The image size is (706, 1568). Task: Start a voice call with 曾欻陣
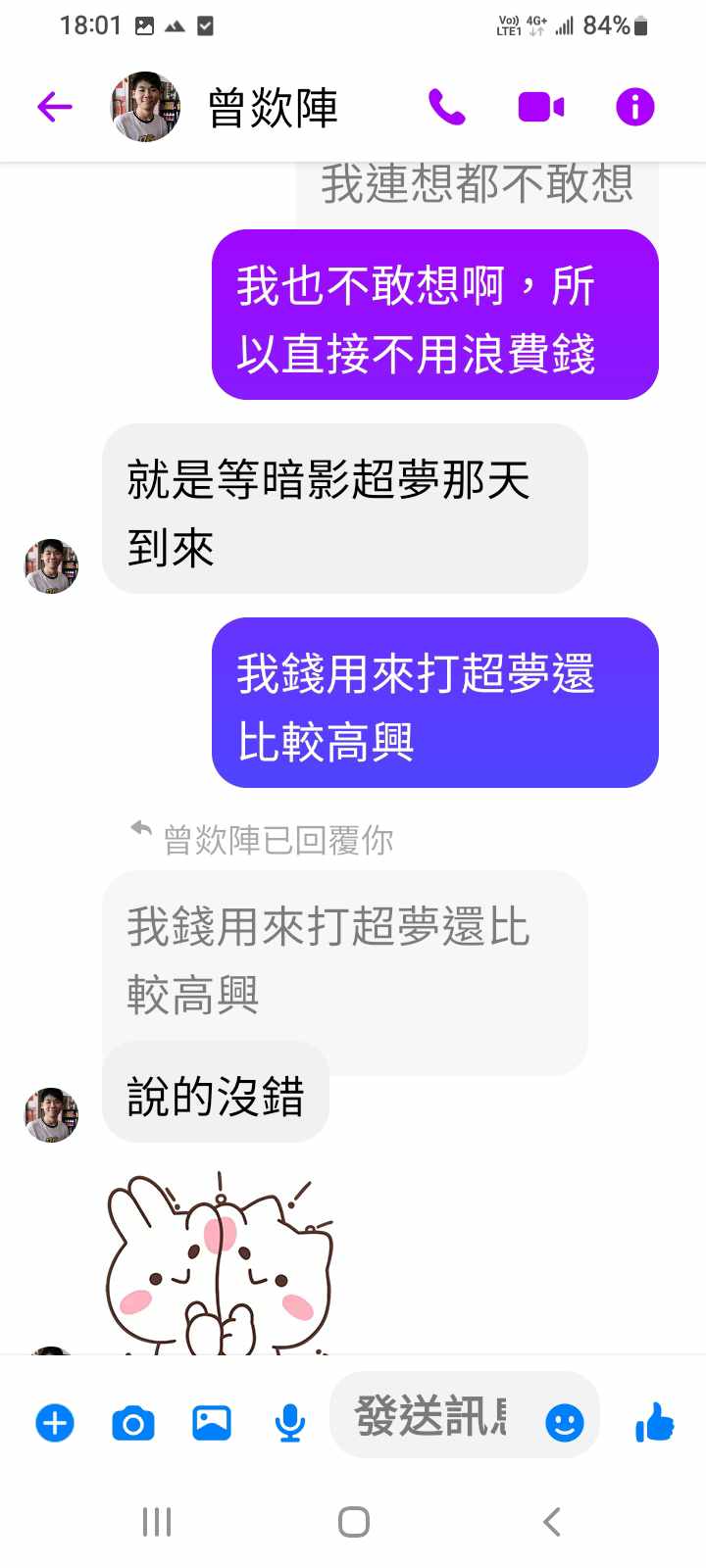(446, 107)
